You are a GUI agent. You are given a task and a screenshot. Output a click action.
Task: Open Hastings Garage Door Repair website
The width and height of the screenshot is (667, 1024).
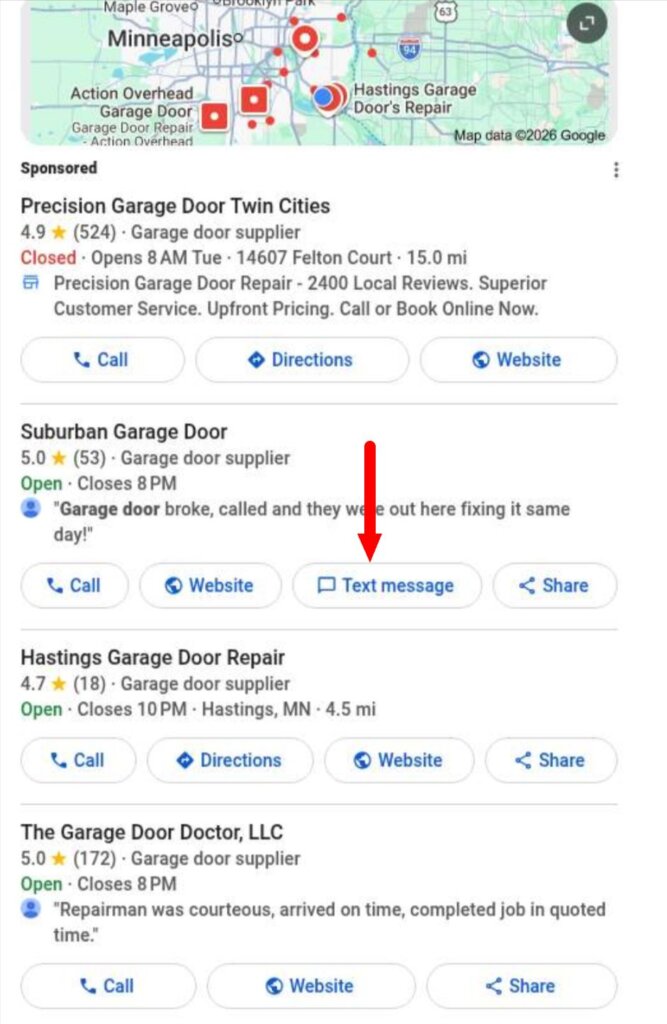coord(398,760)
